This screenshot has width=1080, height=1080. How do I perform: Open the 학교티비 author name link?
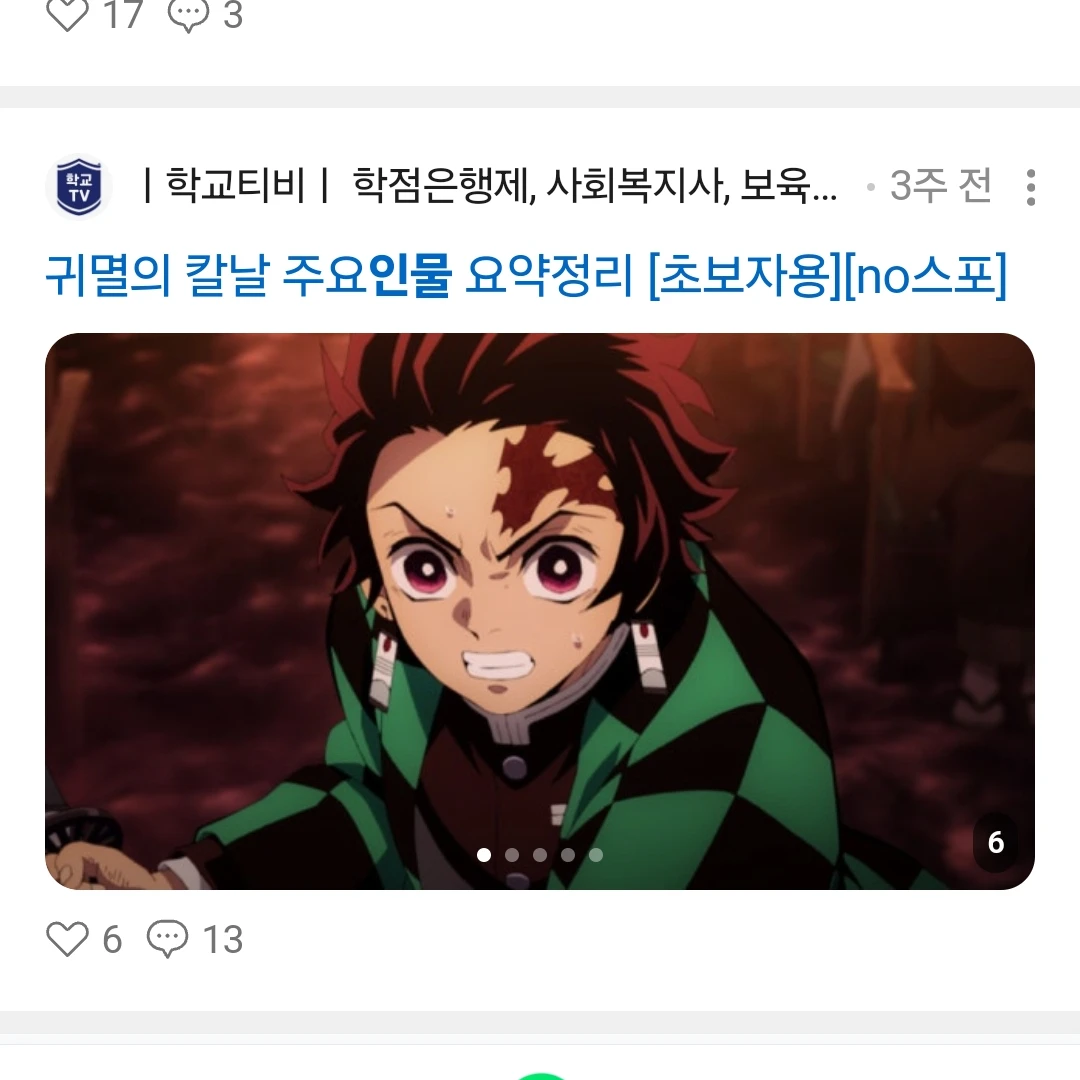point(236,187)
